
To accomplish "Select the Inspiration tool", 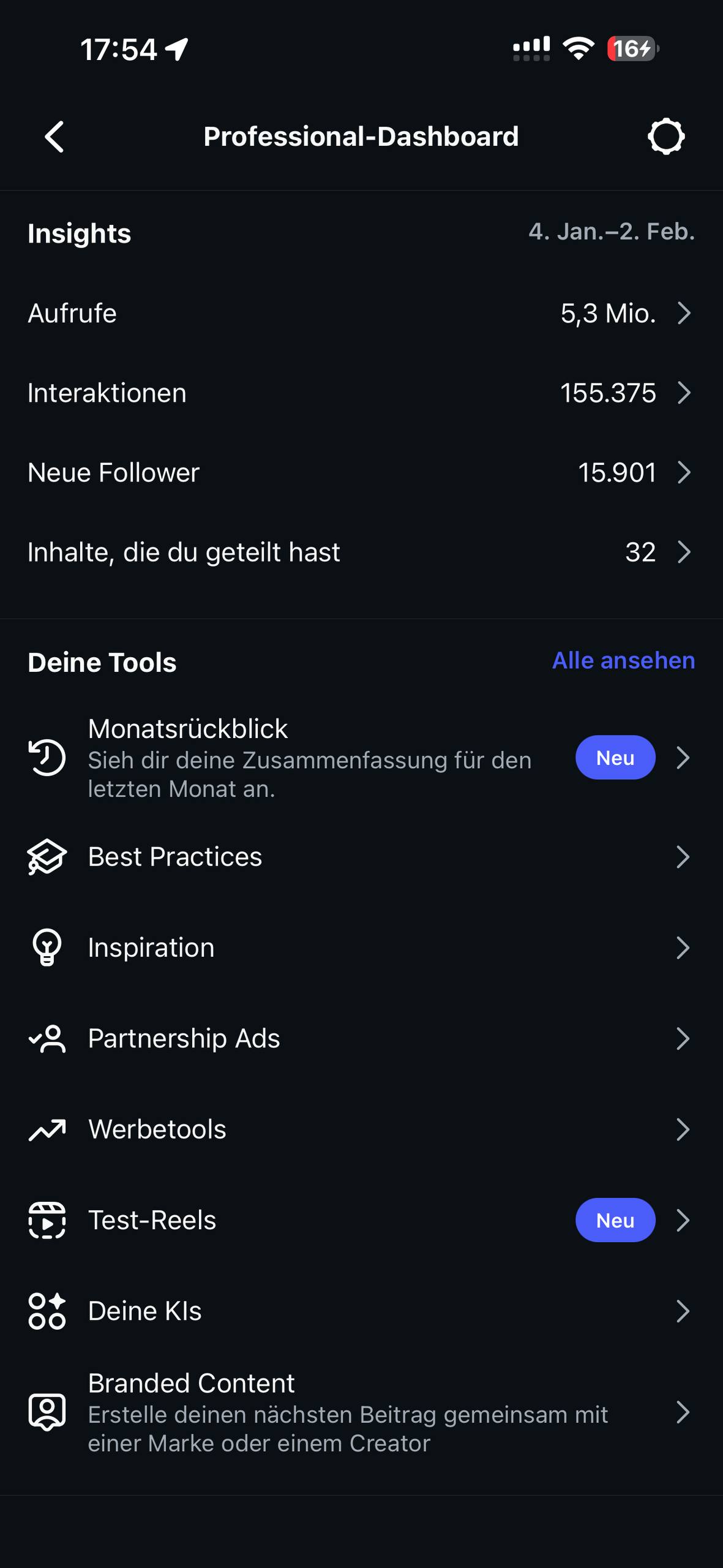I will [x=361, y=948].
